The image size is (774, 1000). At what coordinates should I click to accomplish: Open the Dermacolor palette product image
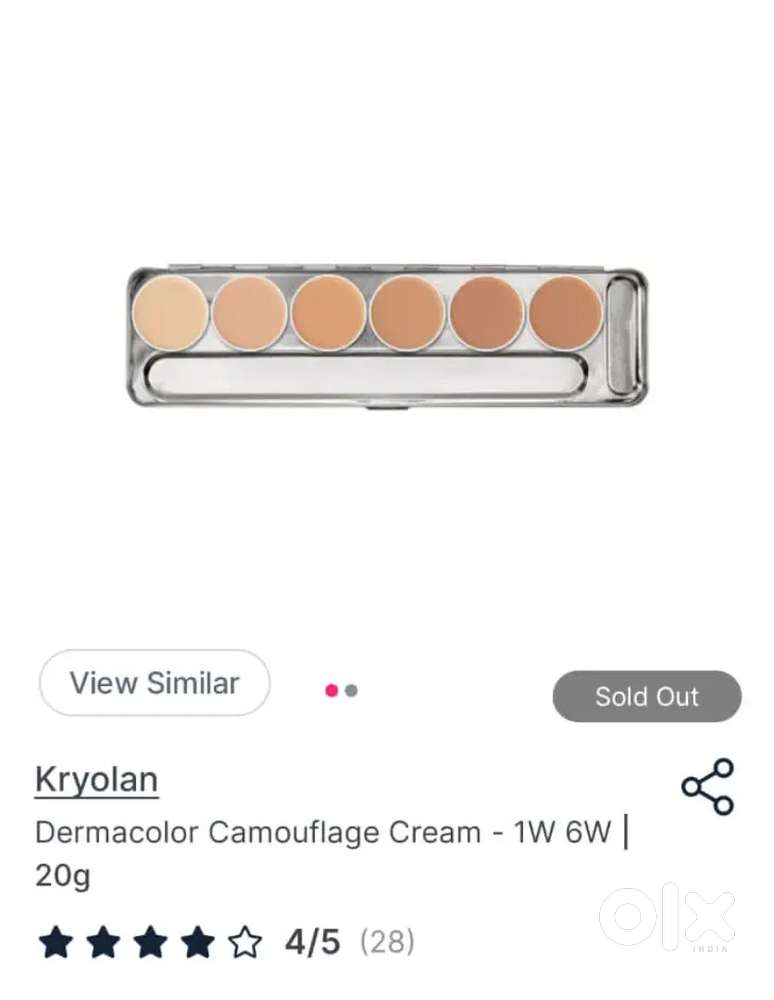pos(387,336)
